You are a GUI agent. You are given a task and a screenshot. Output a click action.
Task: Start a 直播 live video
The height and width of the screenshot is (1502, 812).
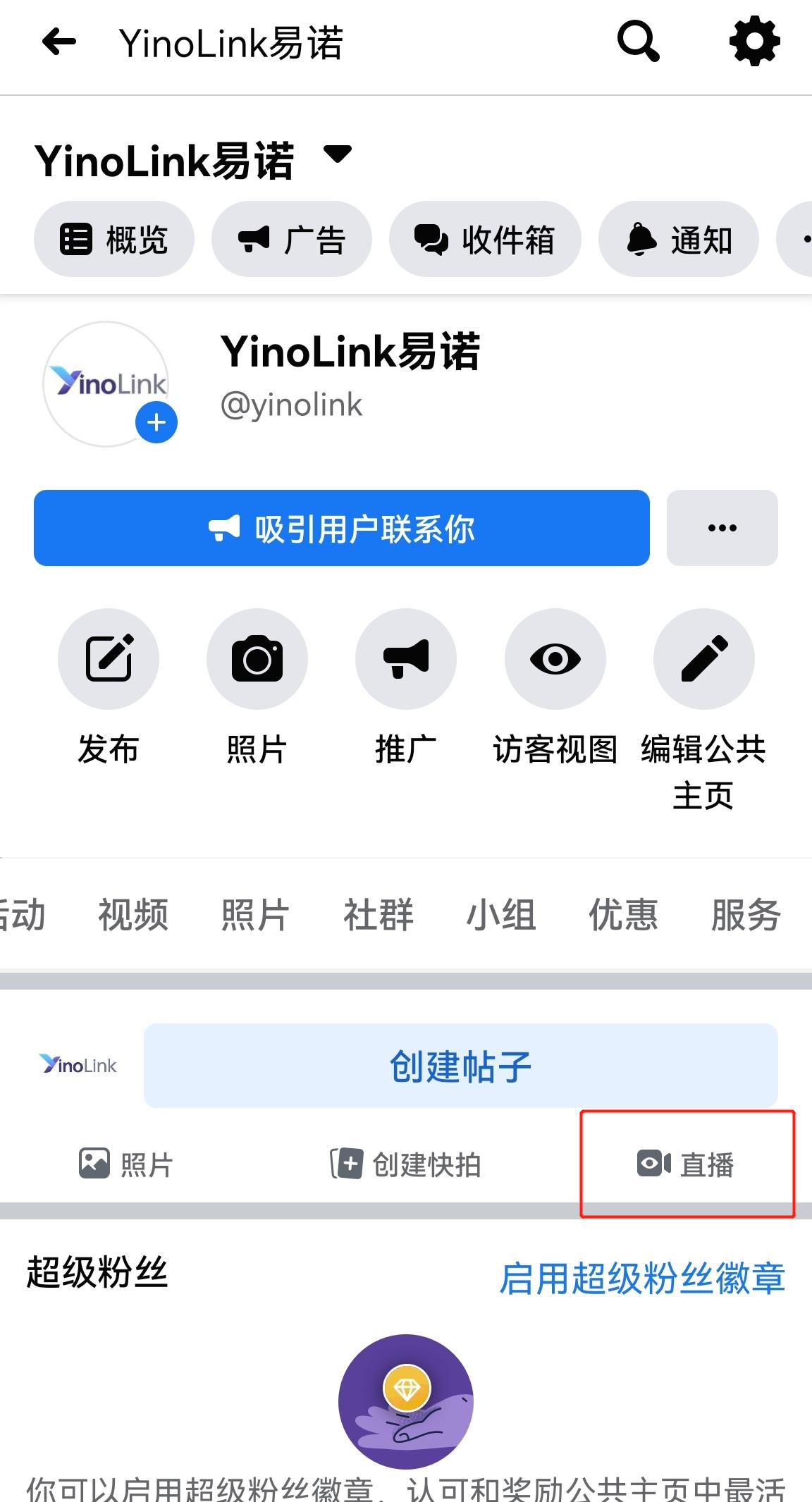pos(687,1164)
